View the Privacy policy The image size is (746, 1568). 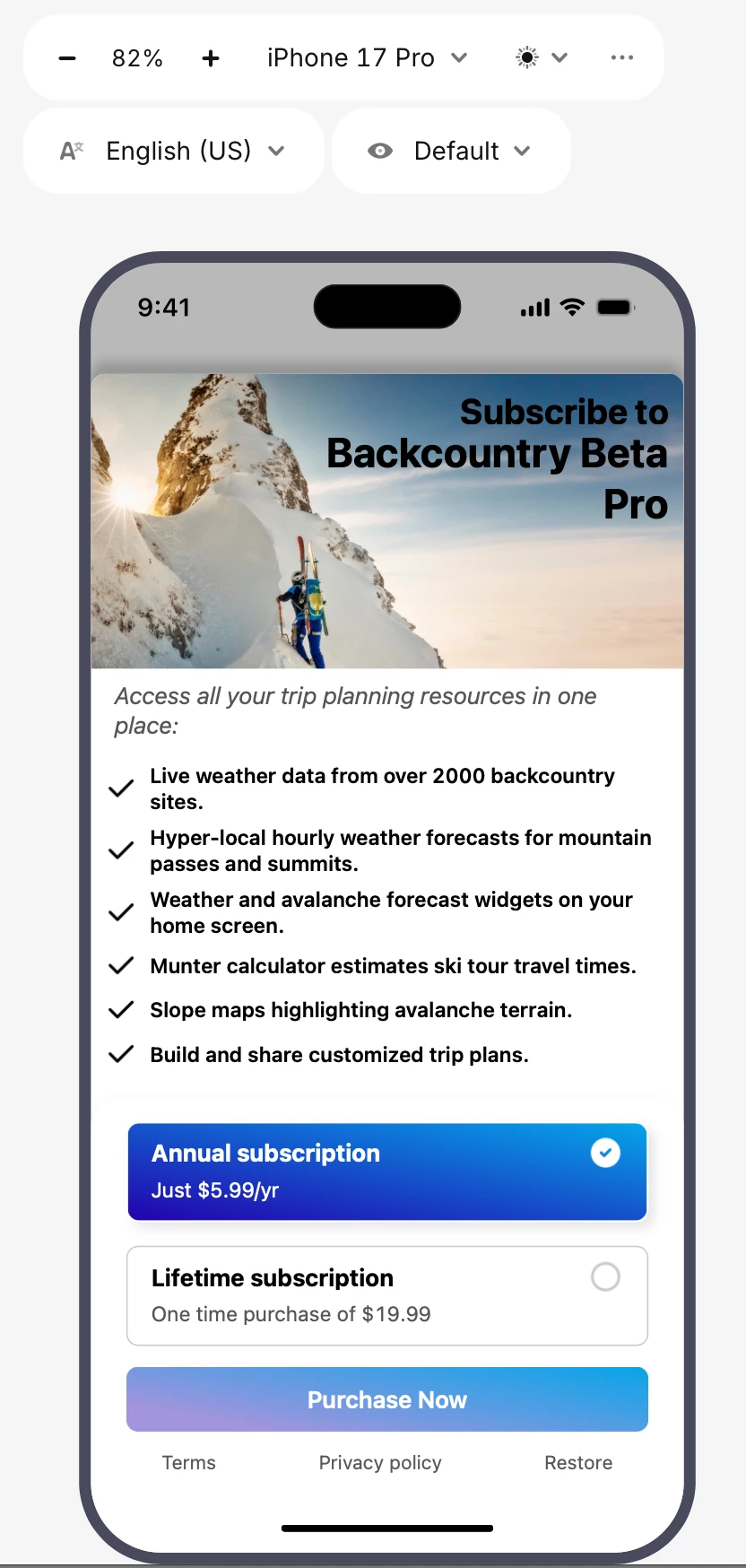(x=380, y=1463)
